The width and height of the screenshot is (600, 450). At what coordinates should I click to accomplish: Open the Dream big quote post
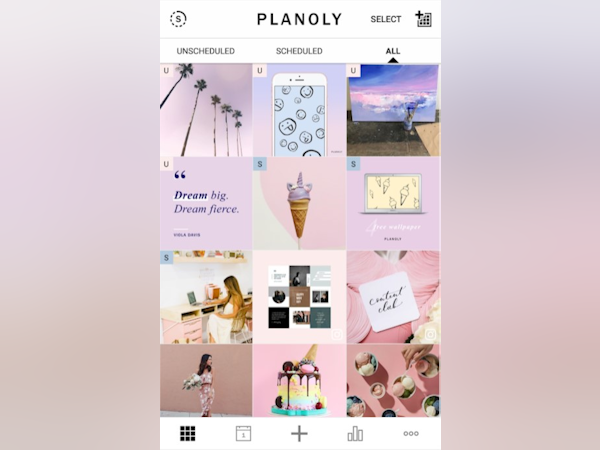[x=206, y=204]
